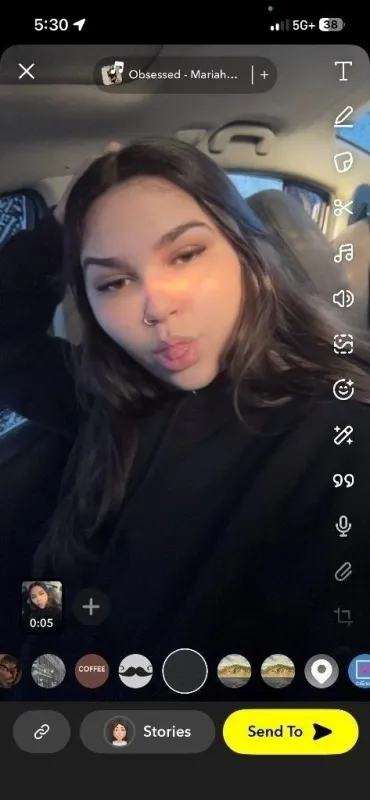370x800 pixels.
Task: Apply the magic wand effects tool
Action: (x=343, y=435)
